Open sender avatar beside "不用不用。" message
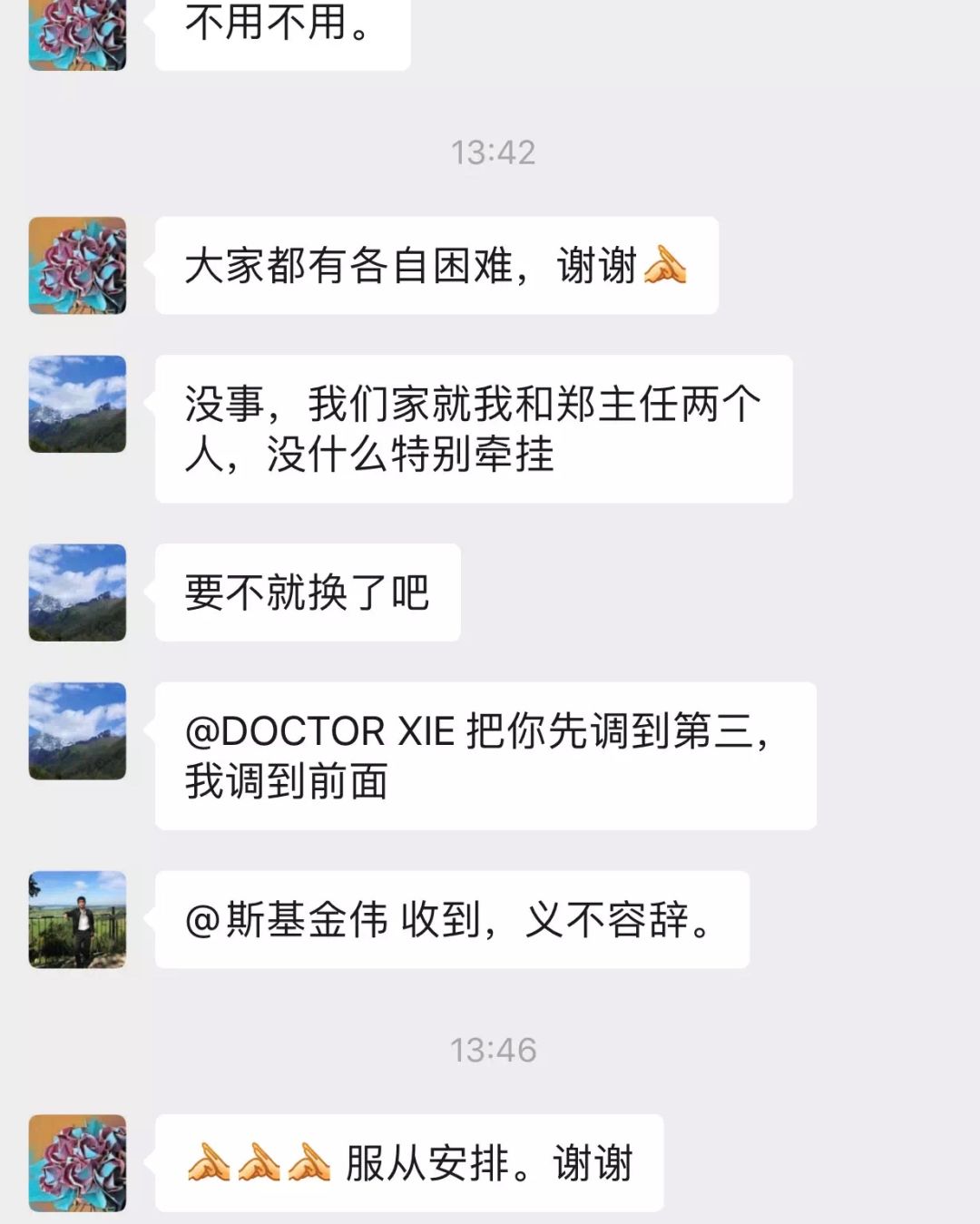This screenshot has height=1224, width=980. point(77,34)
